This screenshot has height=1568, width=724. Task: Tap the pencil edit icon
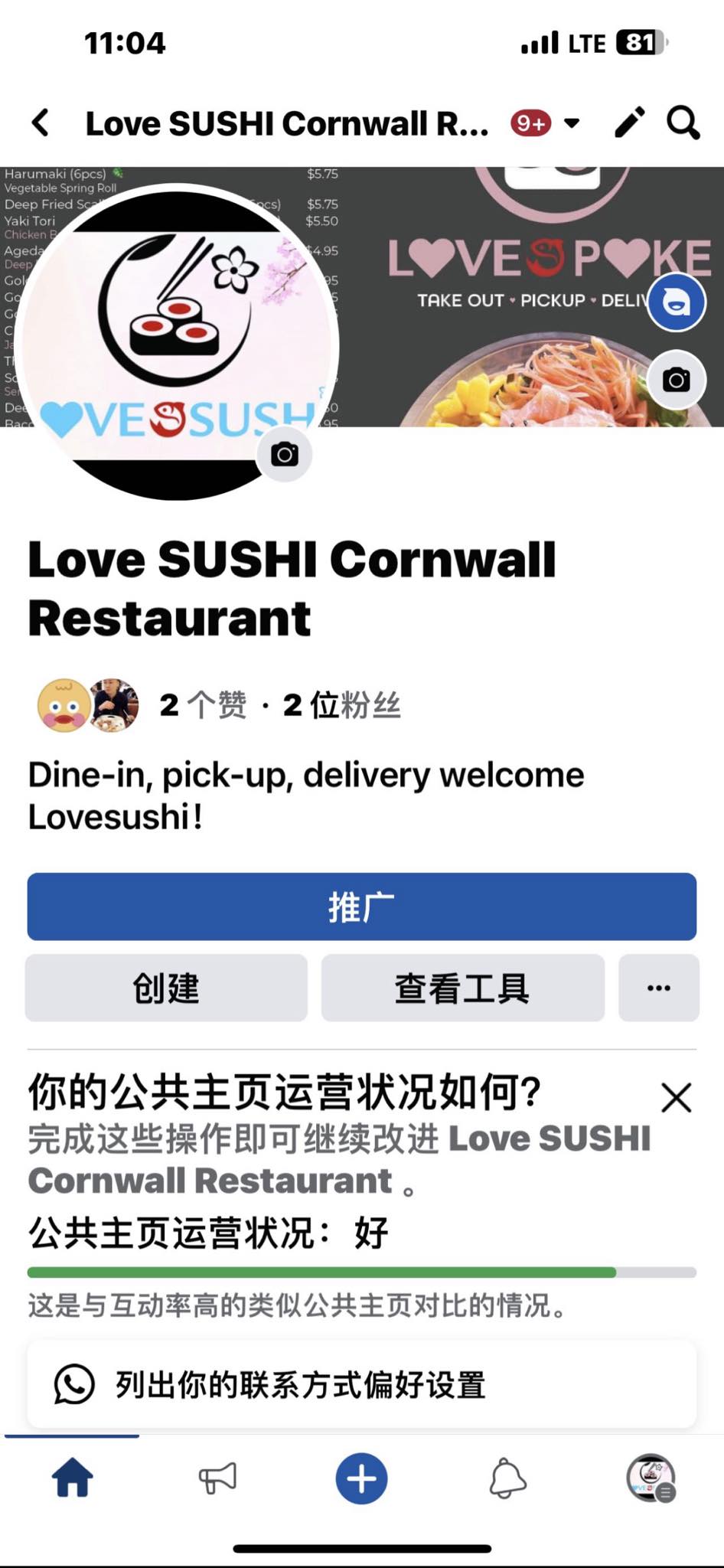(x=629, y=122)
